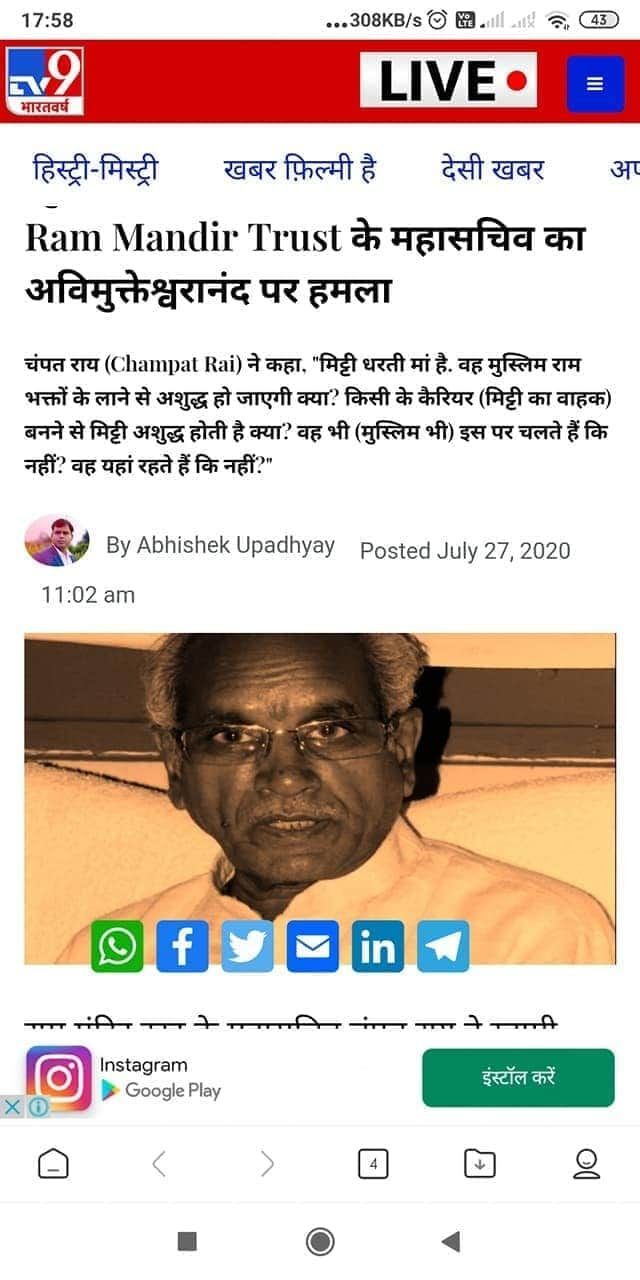Select देसी खबर category
The image size is (640, 1280).
[x=492, y=168]
